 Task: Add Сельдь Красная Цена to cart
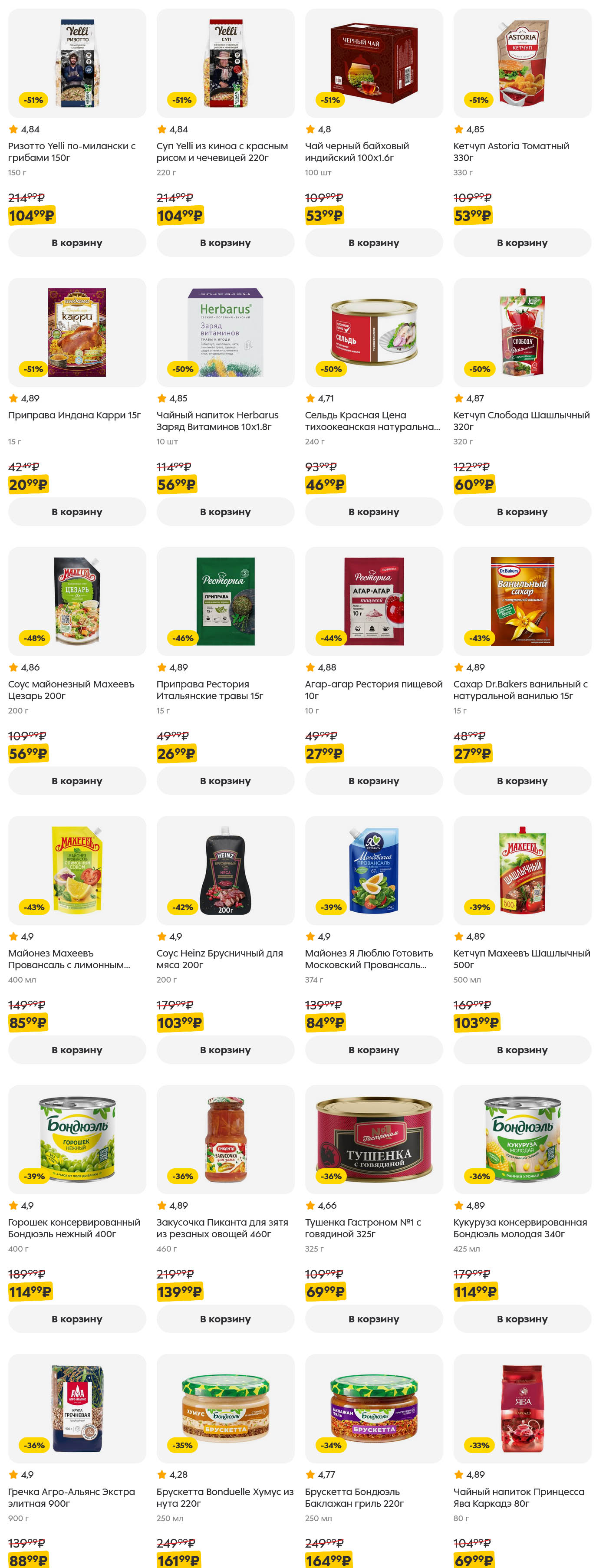point(373,512)
